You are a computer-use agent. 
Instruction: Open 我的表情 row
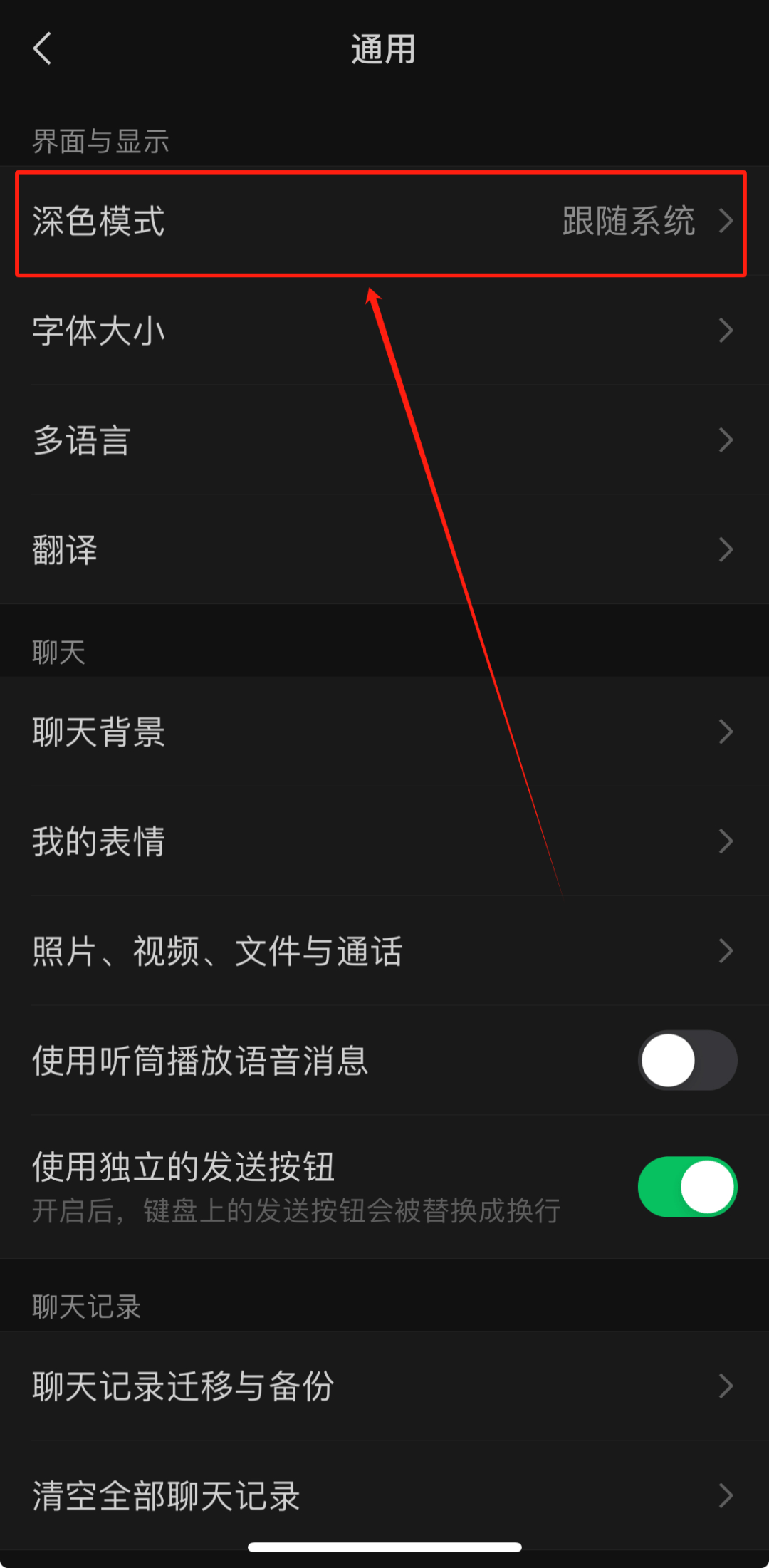384,841
